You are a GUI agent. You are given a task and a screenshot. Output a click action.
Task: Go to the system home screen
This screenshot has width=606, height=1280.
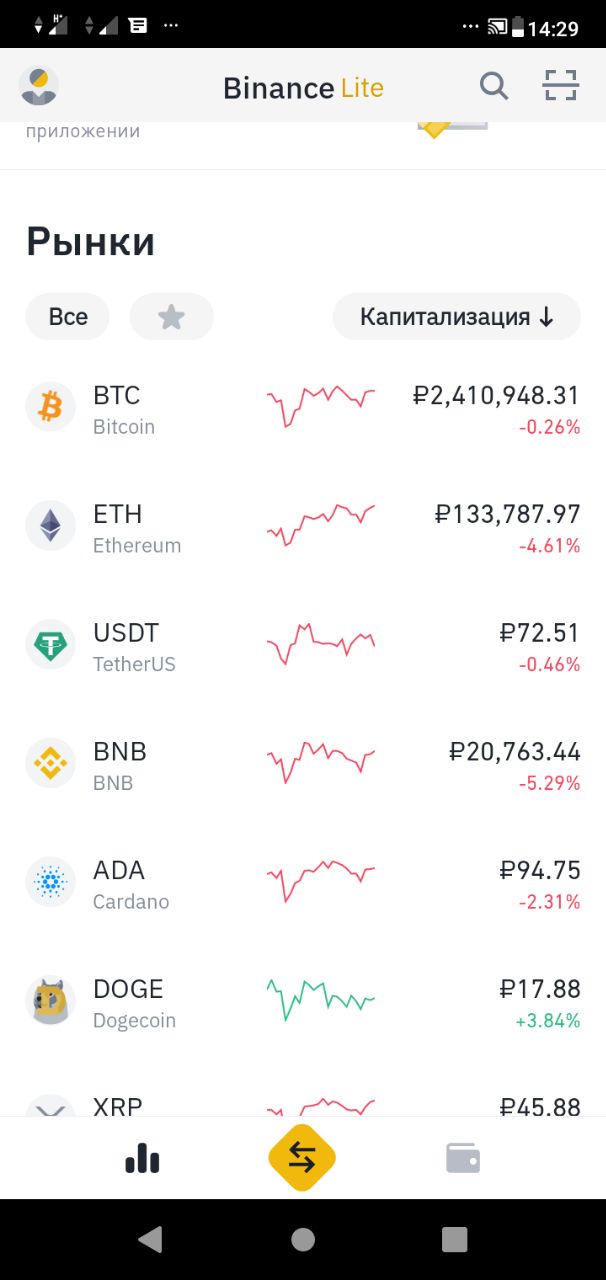[x=303, y=1239]
